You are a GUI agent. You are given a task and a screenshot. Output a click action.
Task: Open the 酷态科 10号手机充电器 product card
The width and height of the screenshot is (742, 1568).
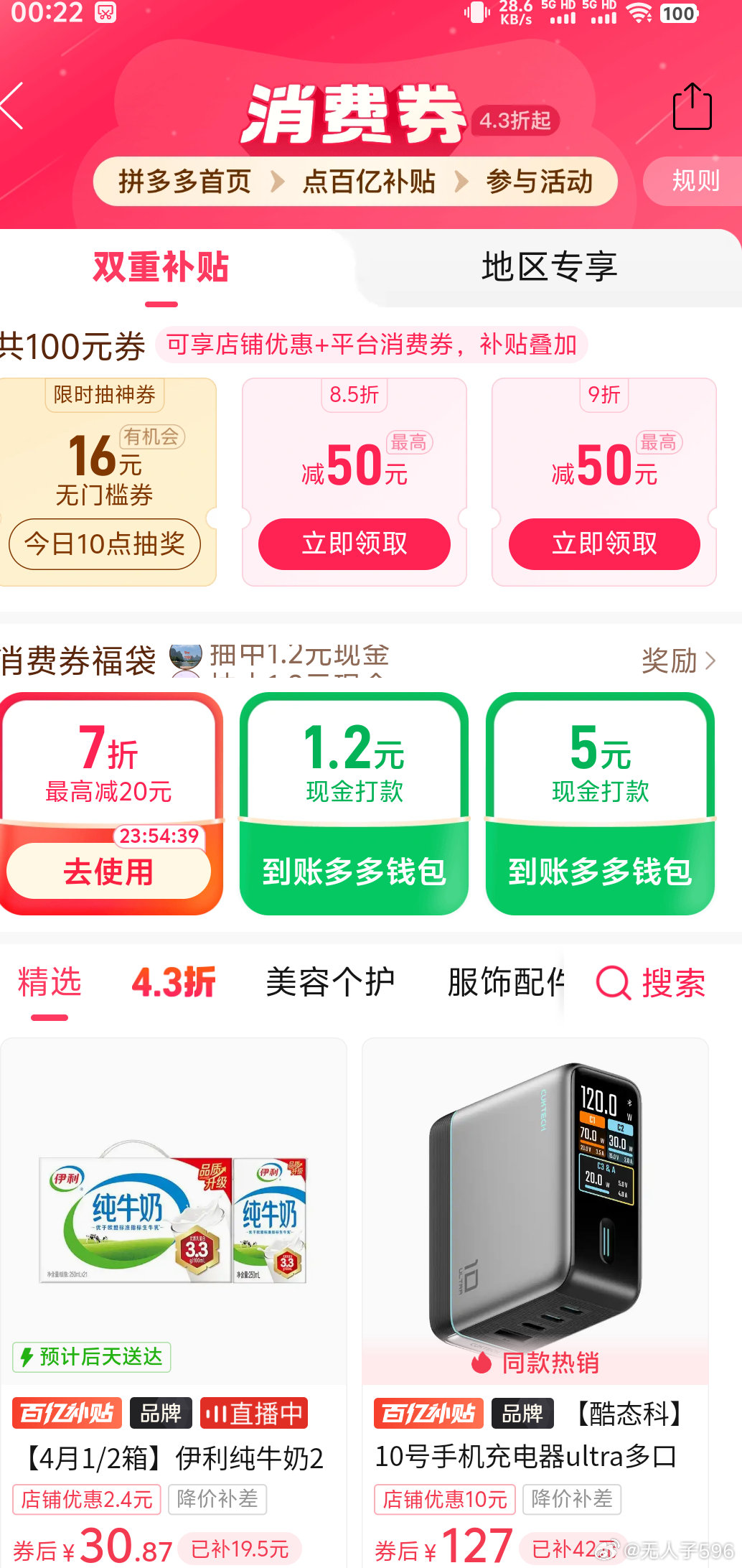(x=535, y=1256)
